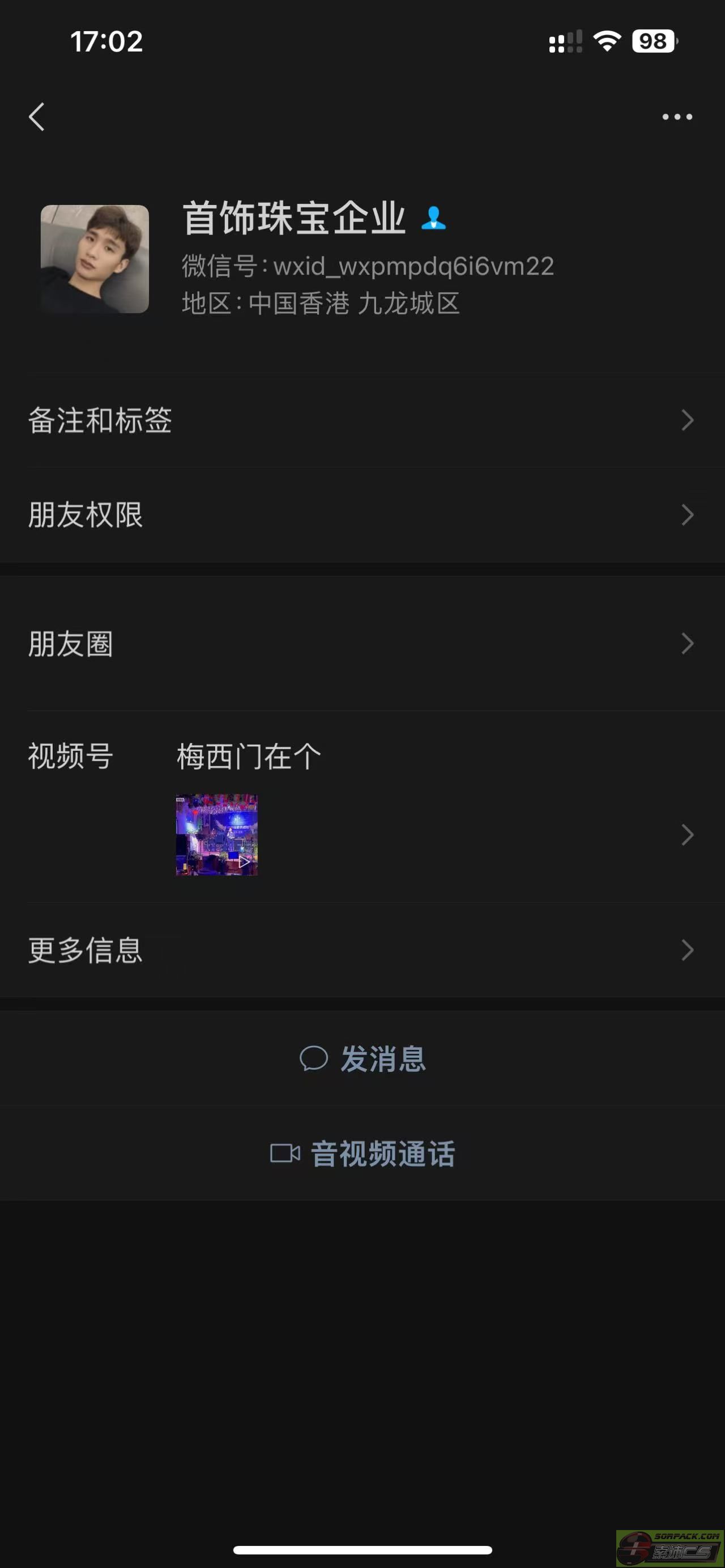Screen dimensions: 725x1568
Task: Open 更多信息 row
Action: pyautogui.click(x=361, y=950)
